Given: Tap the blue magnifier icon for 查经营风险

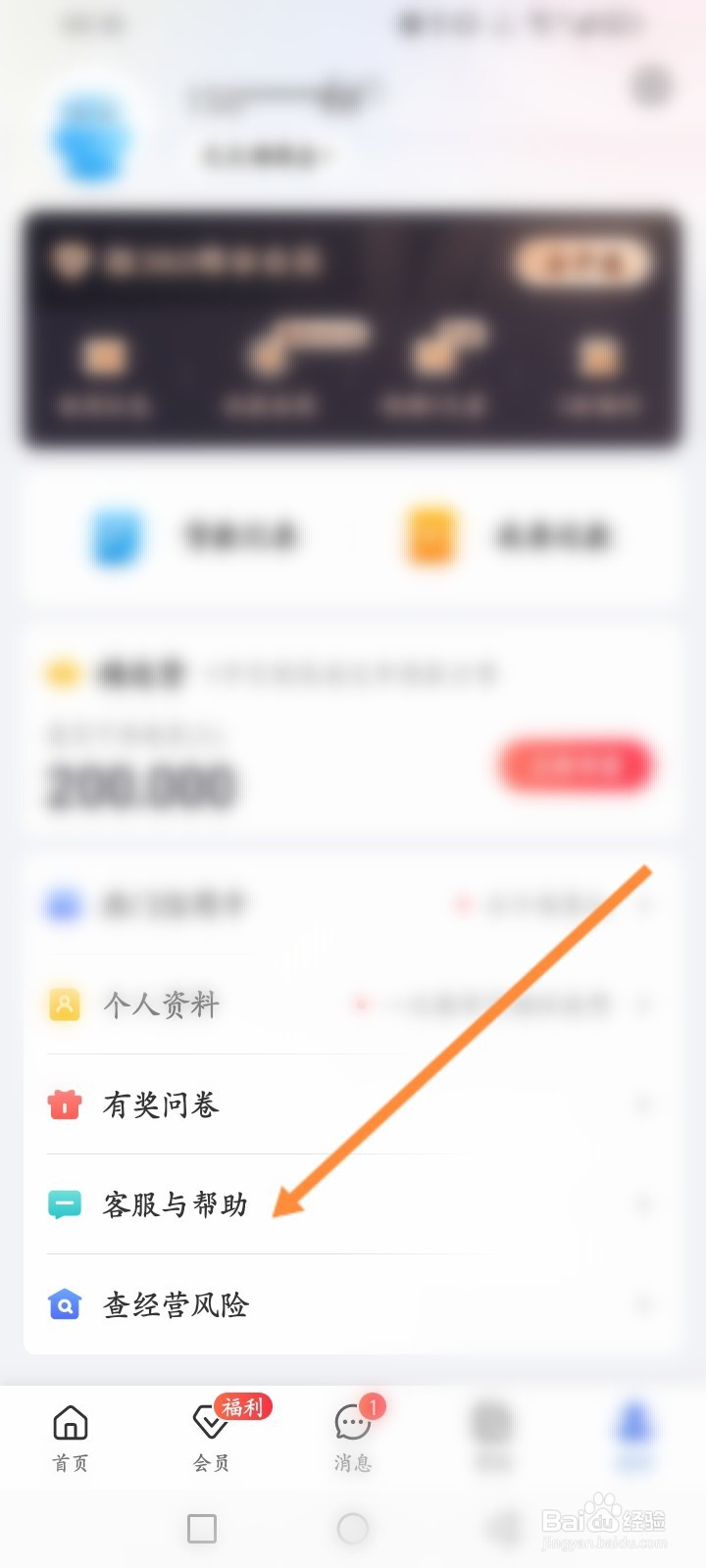Looking at the screenshot, I should (63, 1305).
